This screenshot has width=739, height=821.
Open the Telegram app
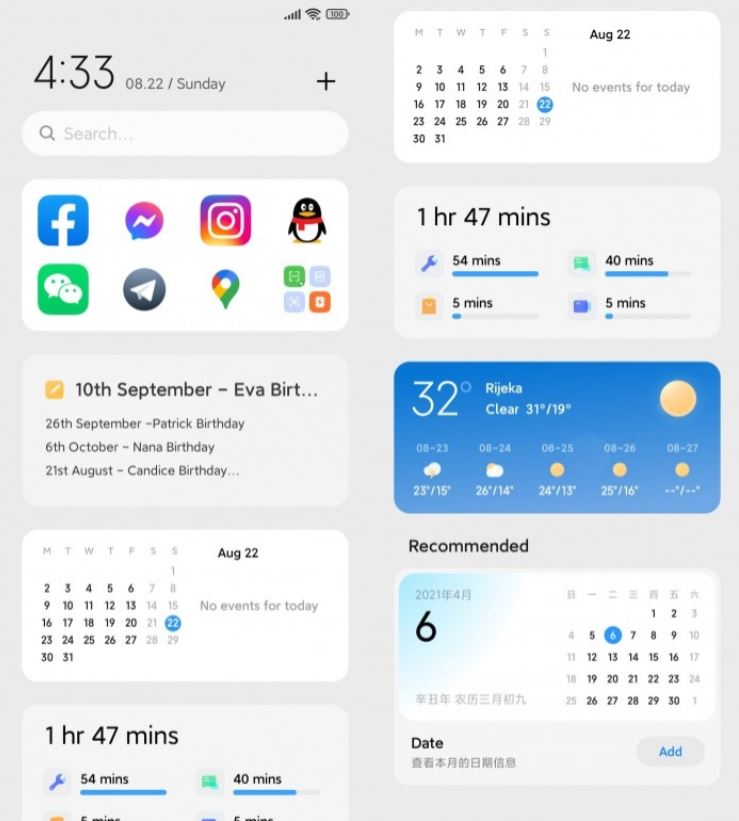(x=144, y=290)
